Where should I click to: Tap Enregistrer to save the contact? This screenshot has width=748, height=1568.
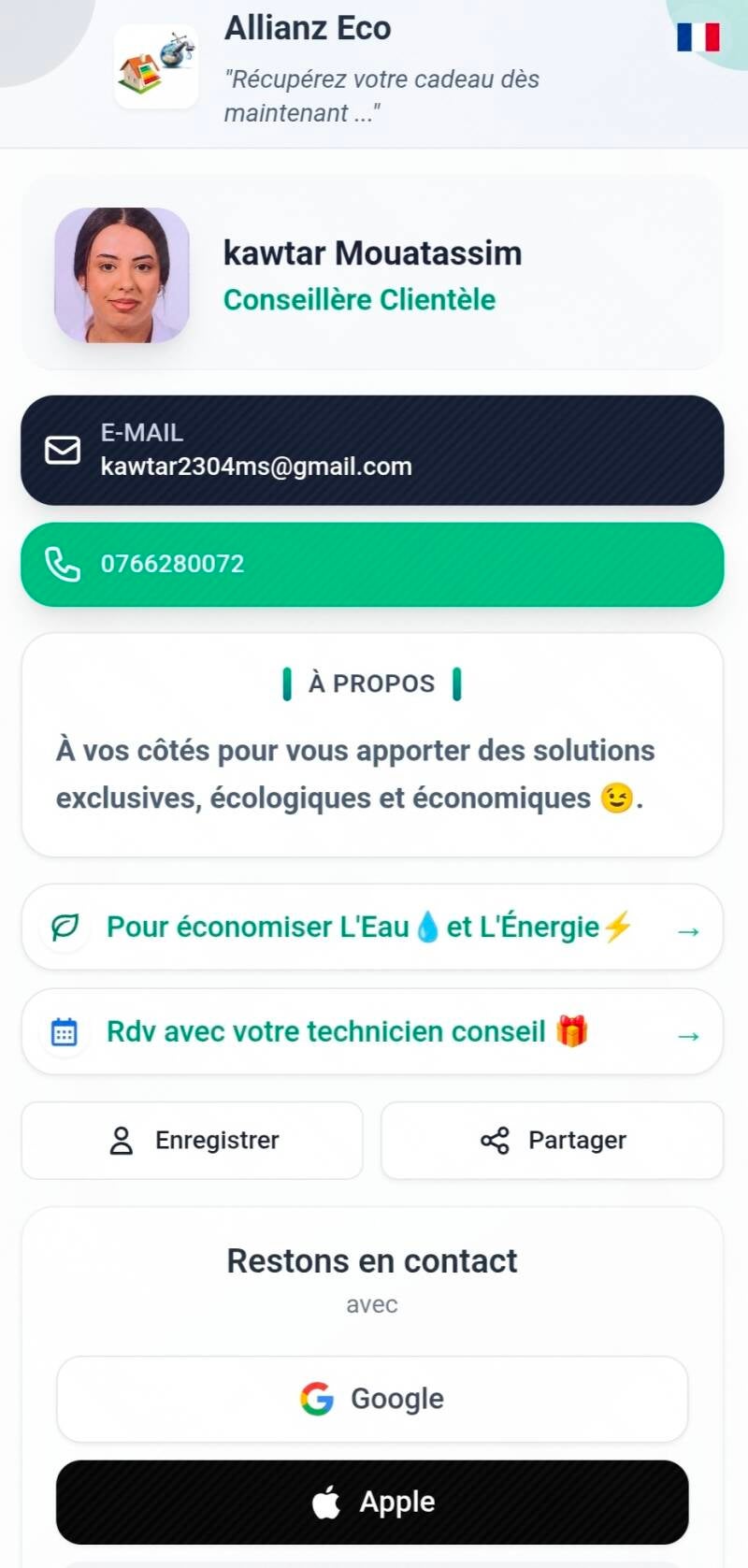pos(193,1141)
